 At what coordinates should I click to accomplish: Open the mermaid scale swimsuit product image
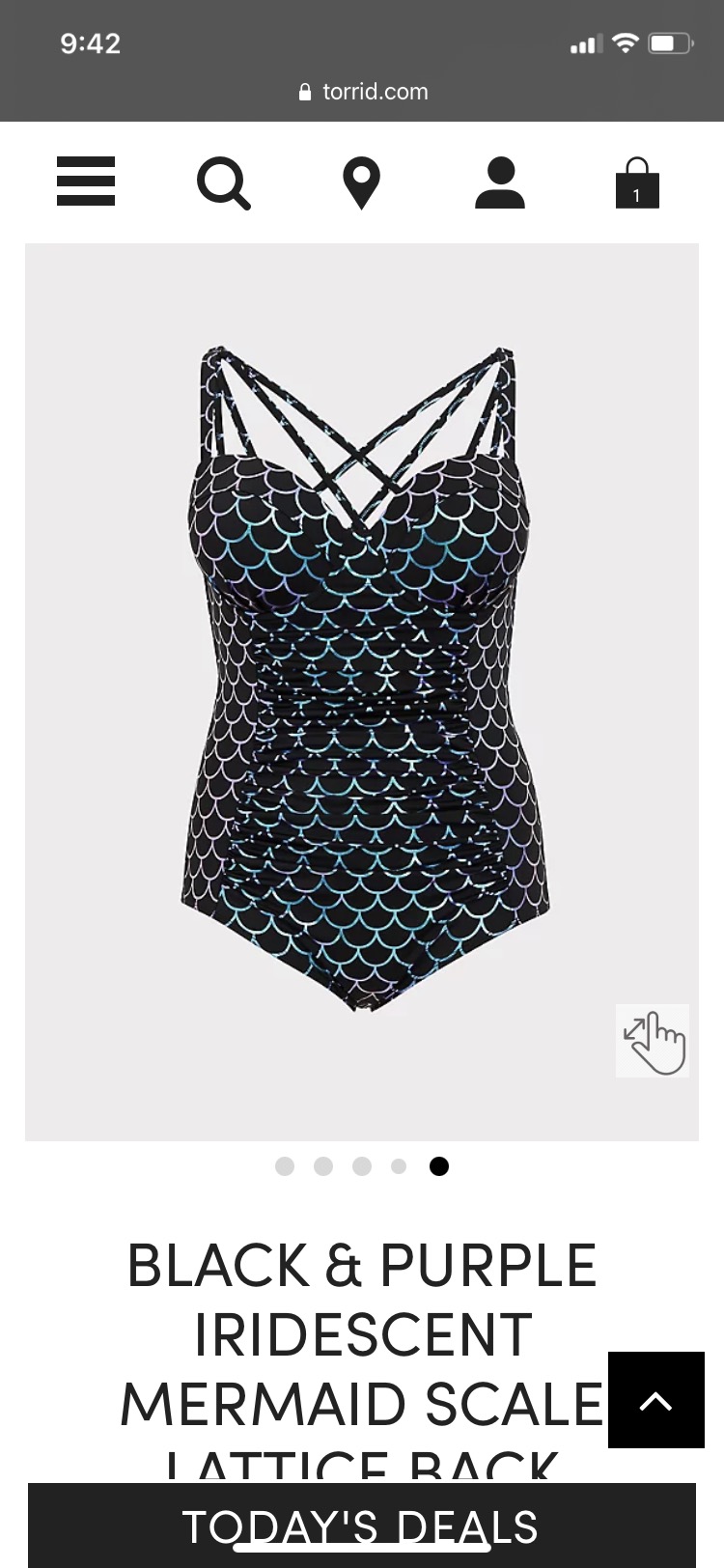click(365, 676)
